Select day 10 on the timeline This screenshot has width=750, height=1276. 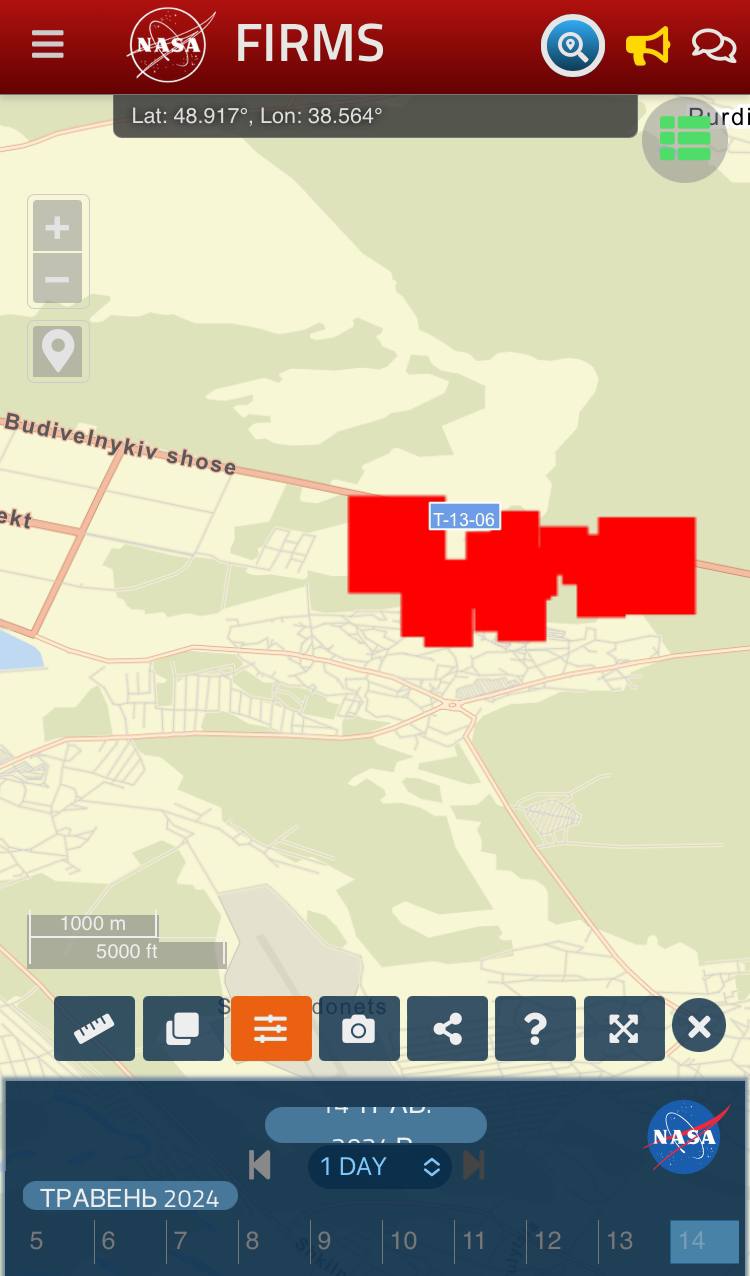403,1241
